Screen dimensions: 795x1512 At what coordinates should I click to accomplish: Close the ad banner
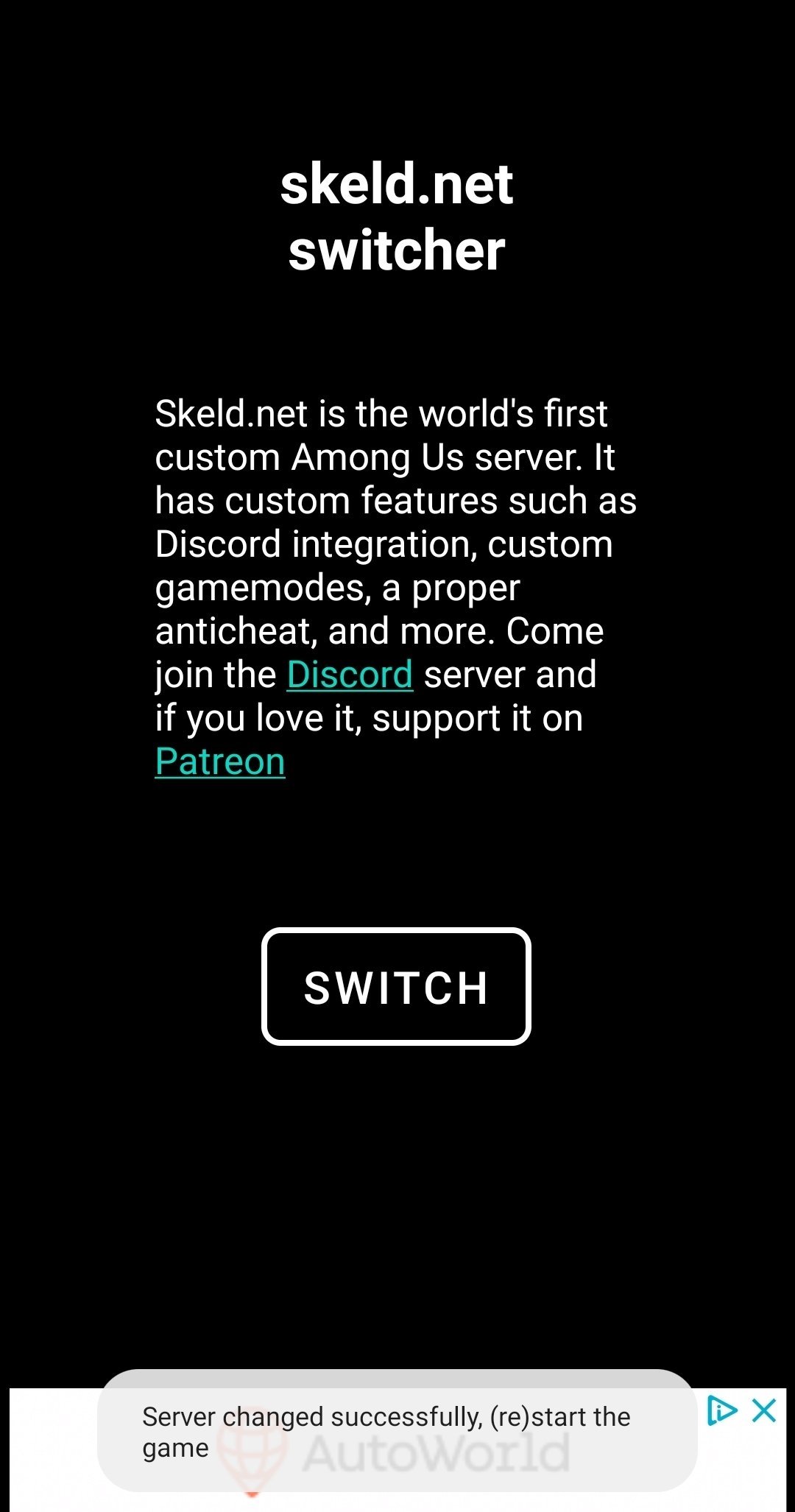(x=764, y=1411)
